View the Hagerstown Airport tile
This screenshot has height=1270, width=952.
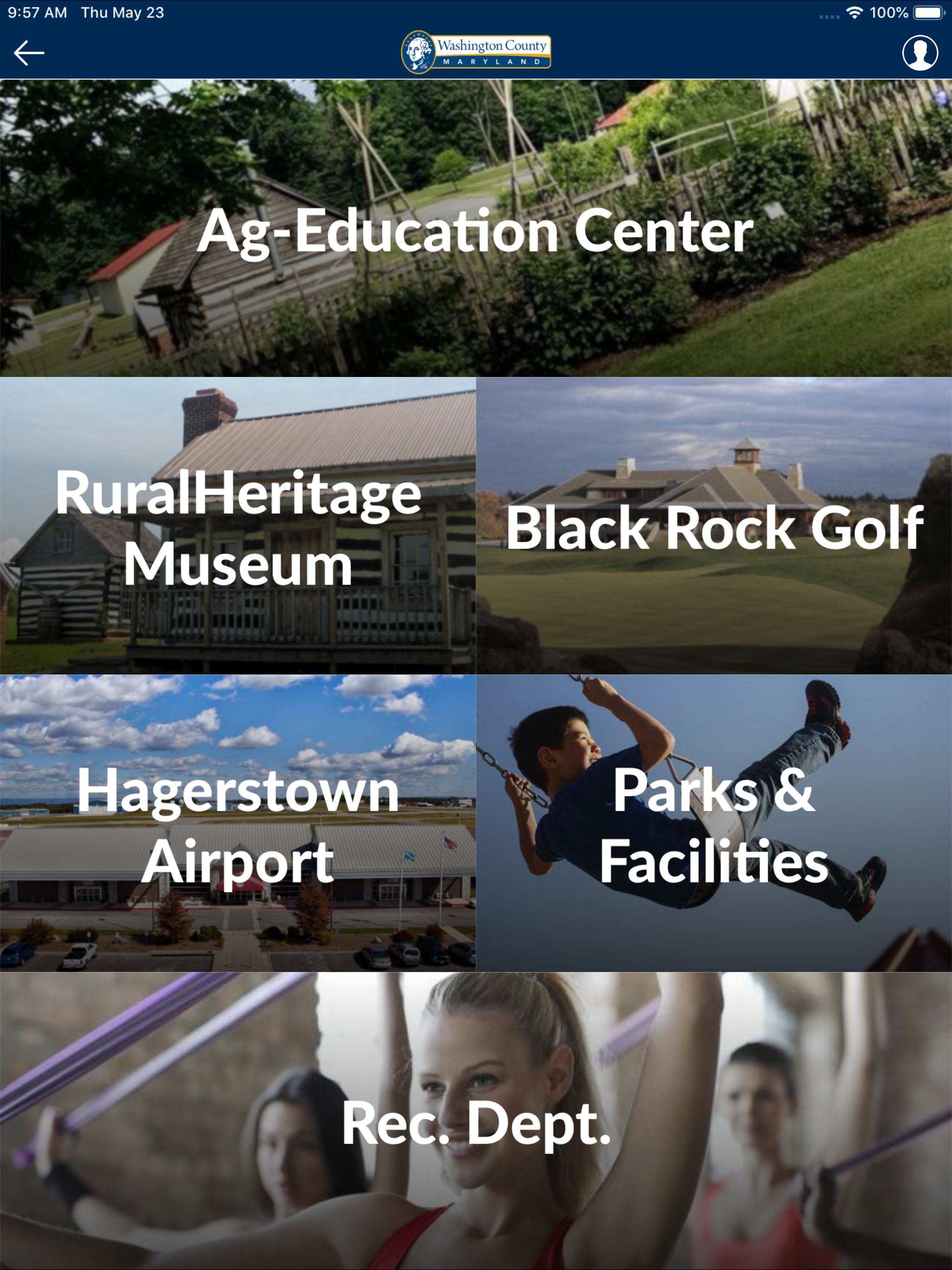(x=238, y=823)
